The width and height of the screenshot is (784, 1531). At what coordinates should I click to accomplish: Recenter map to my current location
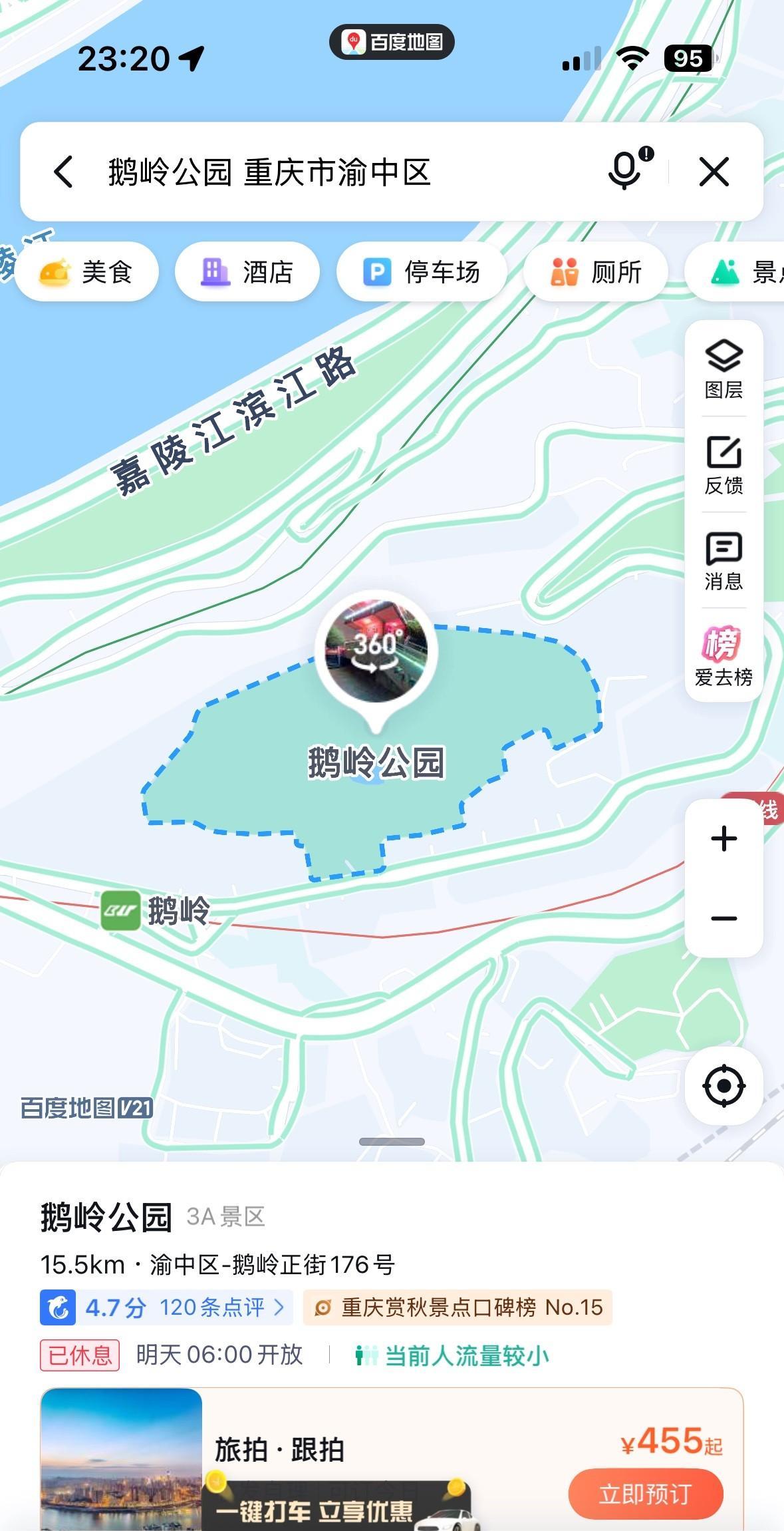click(x=723, y=1086)
